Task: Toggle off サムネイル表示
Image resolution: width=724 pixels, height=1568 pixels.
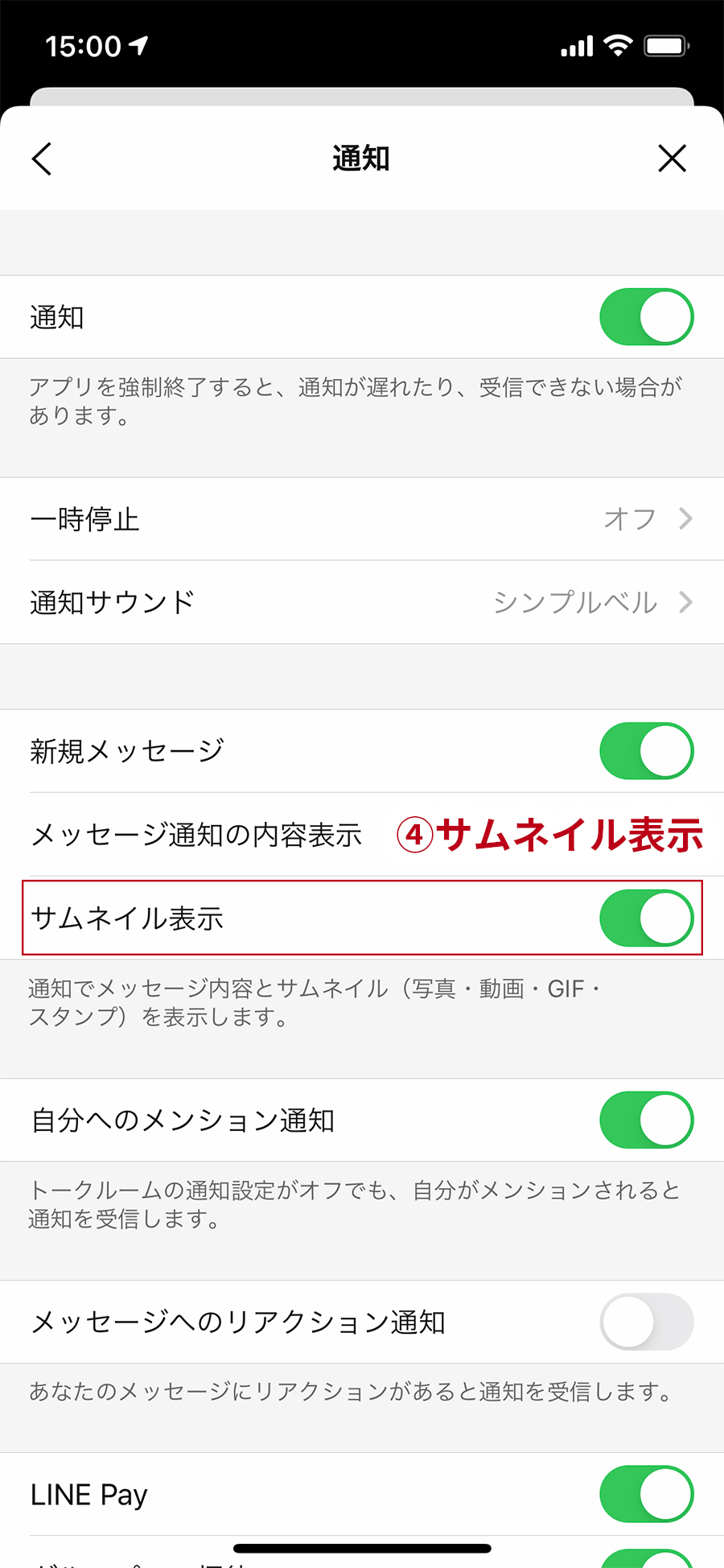Action: (647, 918)
